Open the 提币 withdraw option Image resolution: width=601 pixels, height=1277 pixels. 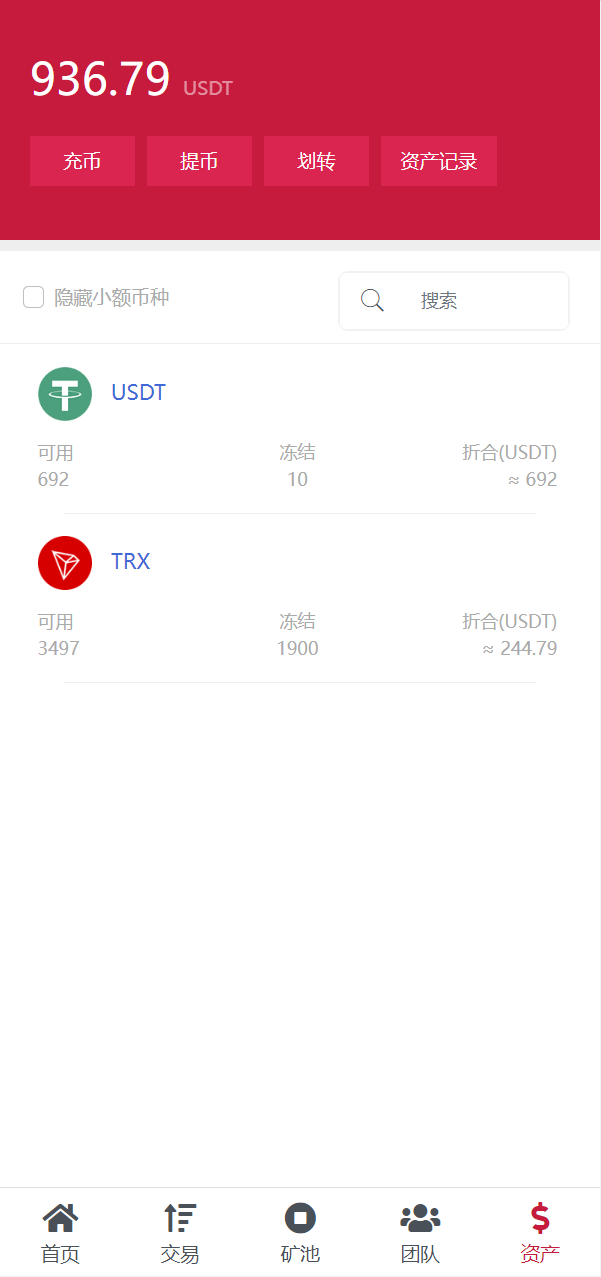pos(199,161)
